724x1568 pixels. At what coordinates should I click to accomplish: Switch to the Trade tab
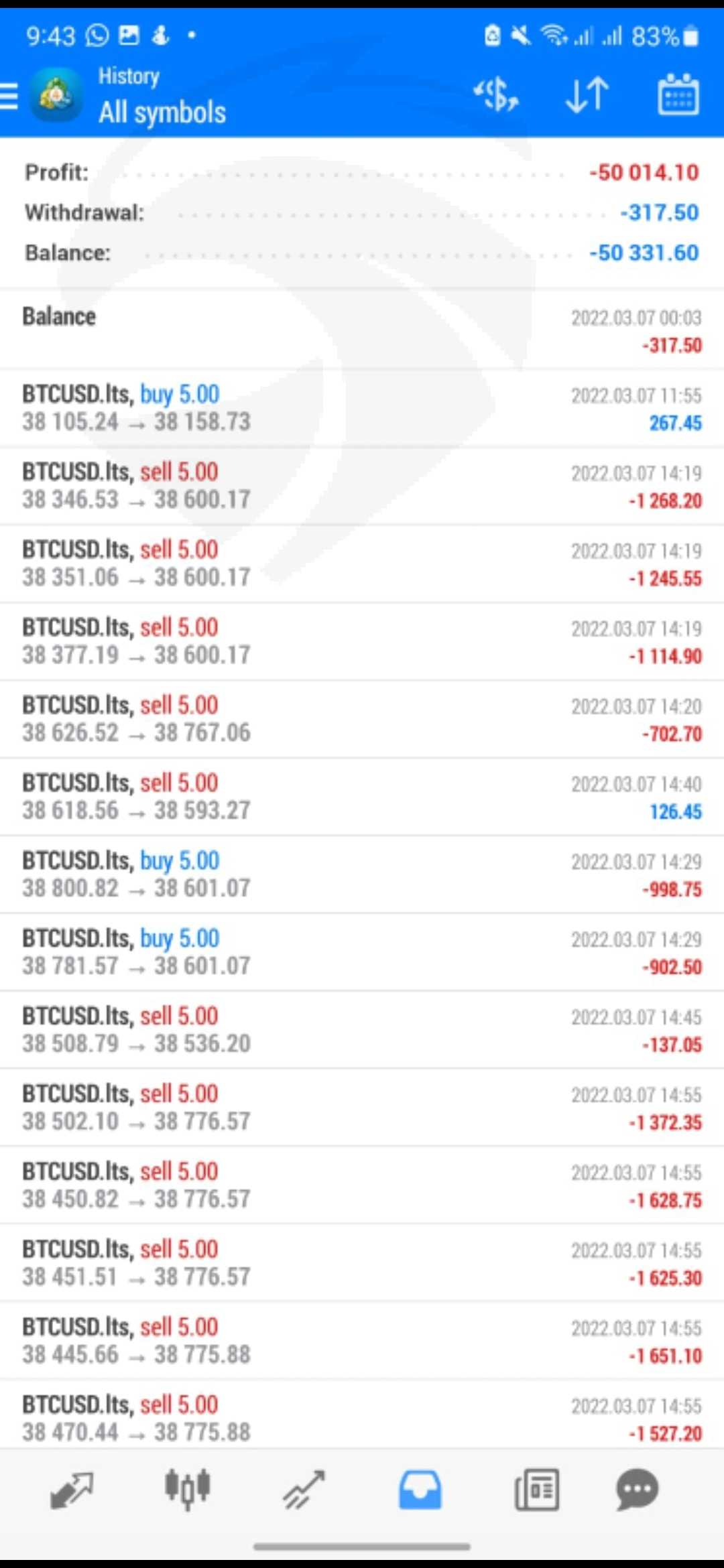pos(304,1490)
